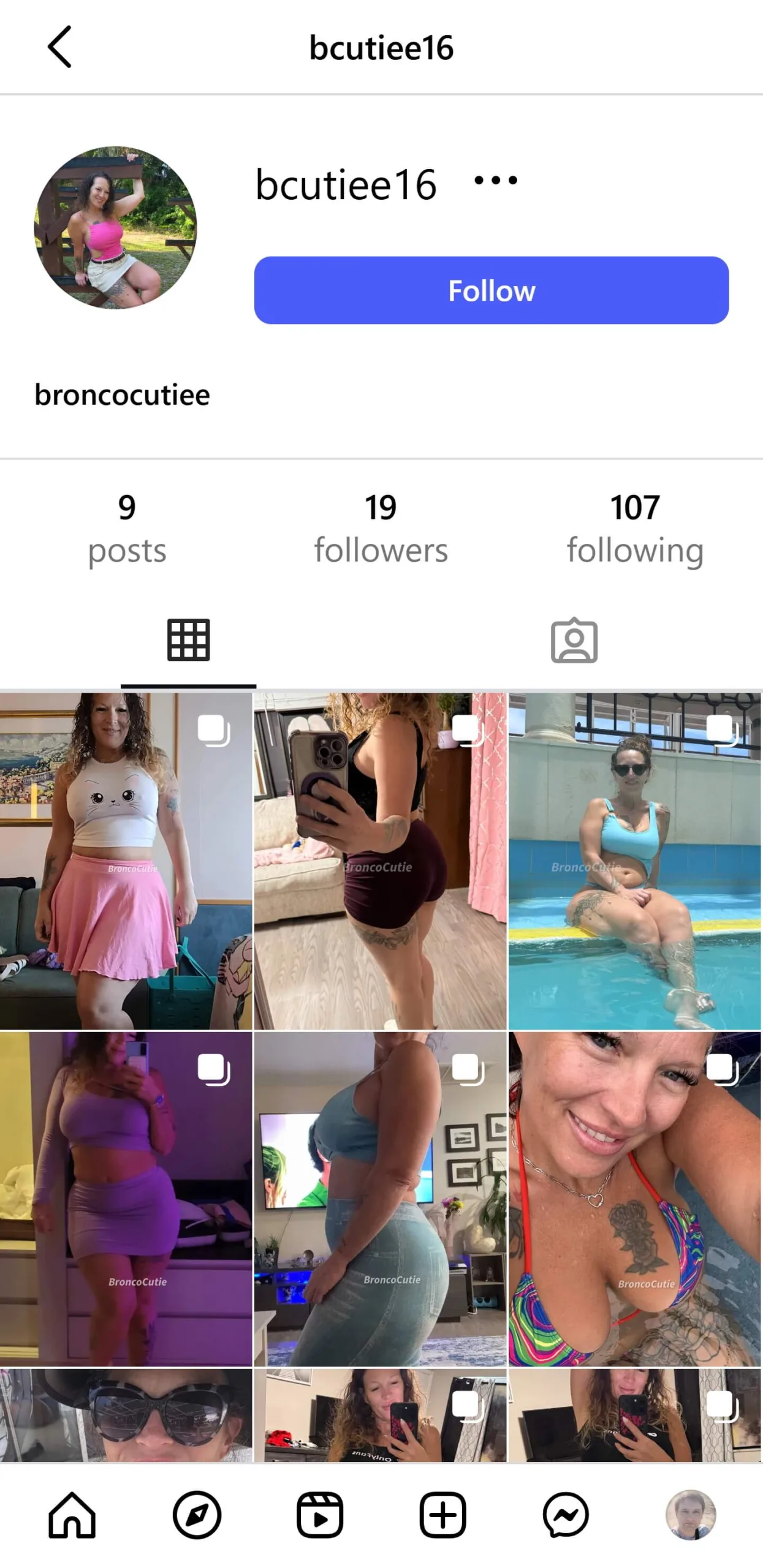The height and width of the screenshot is (1568, 763).
Task: View the profile picture of bcutiee16
Action: tap(115, 228)
